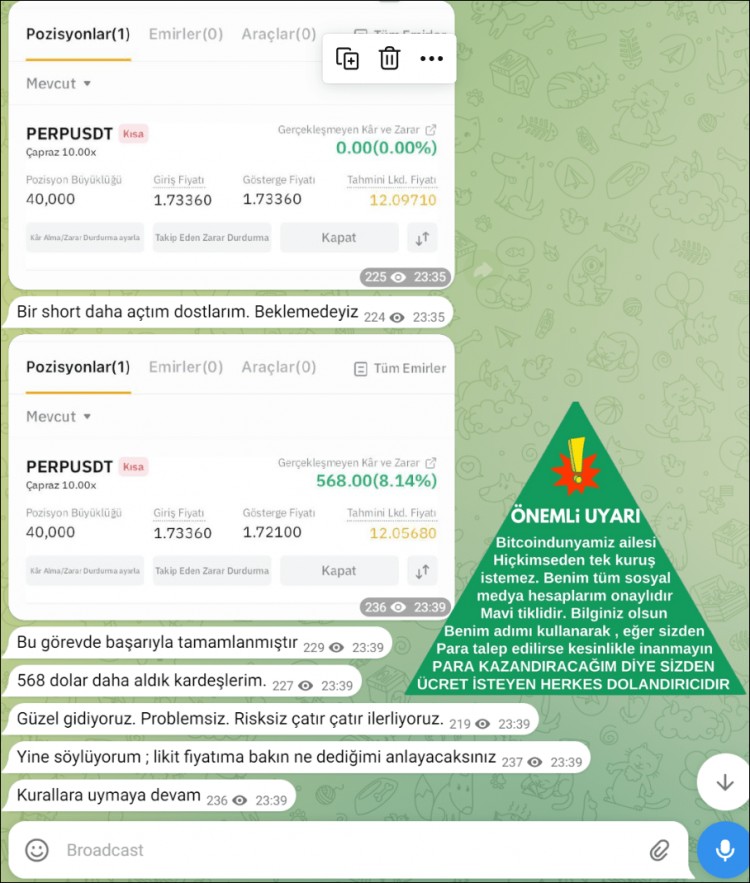
Task: Open the screenshot showing 568.00(8.14%) profit
Action: pyautogui.click(x=231, y=478)
